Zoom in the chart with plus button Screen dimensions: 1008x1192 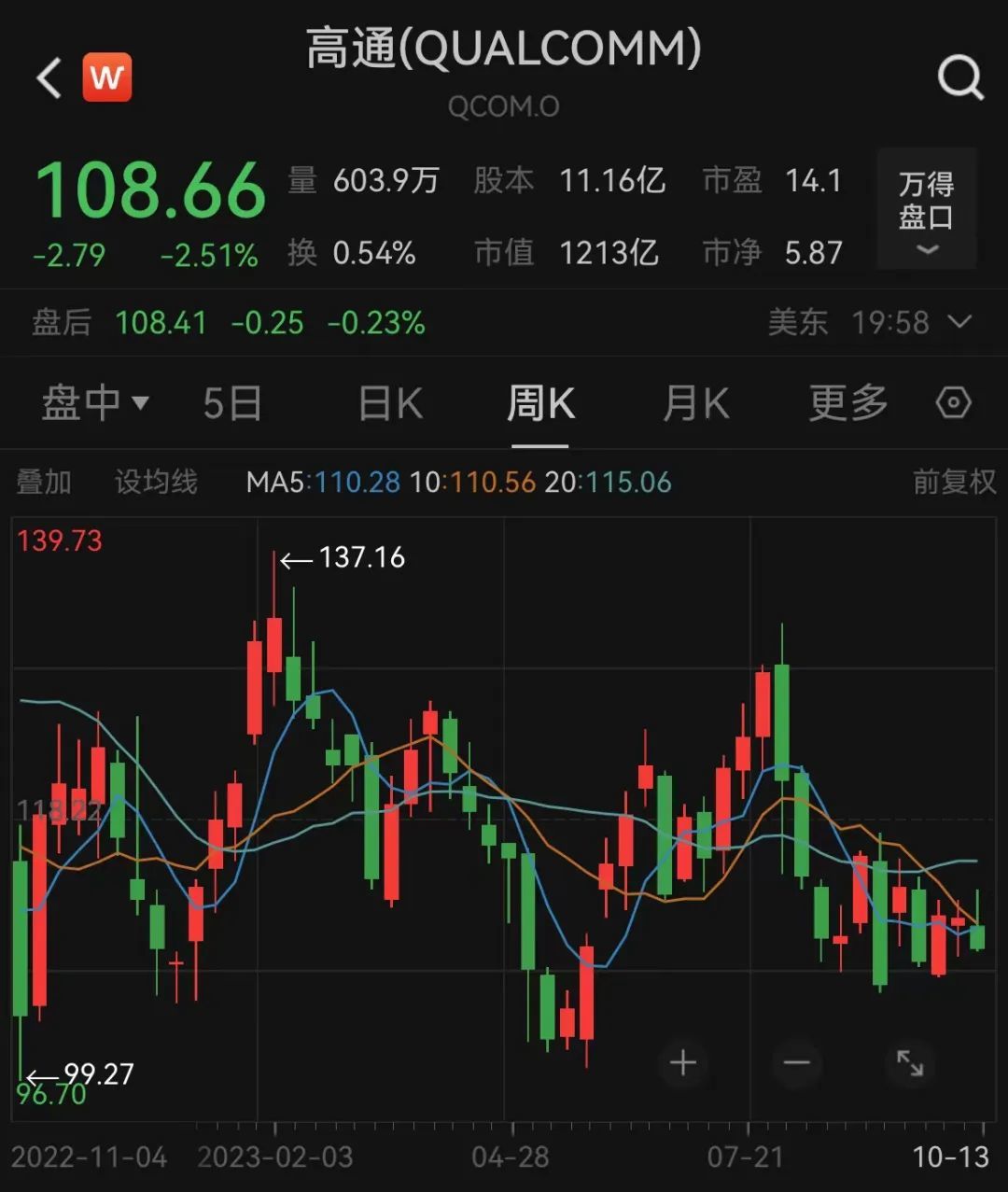point(683,1062)
